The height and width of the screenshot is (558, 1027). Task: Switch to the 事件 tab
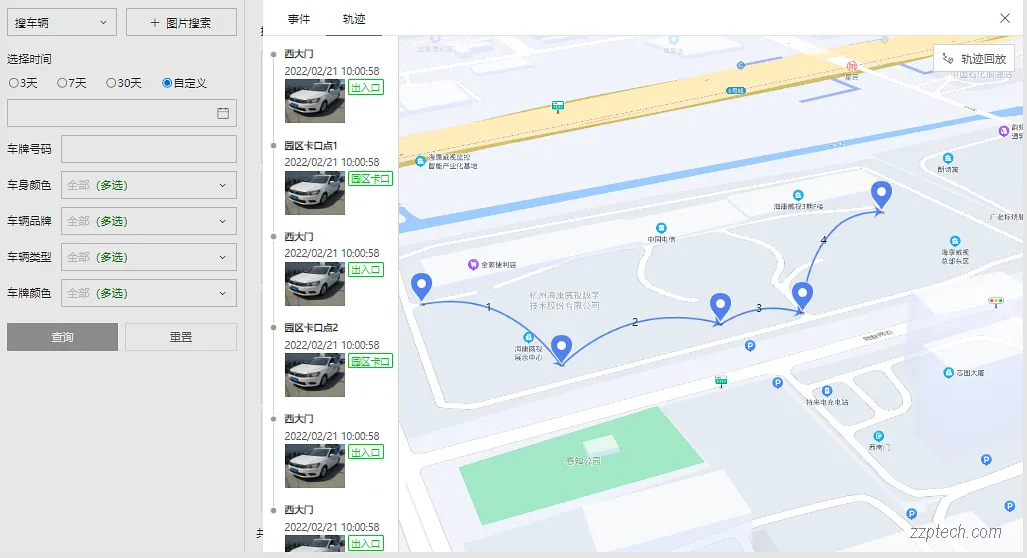298,19
